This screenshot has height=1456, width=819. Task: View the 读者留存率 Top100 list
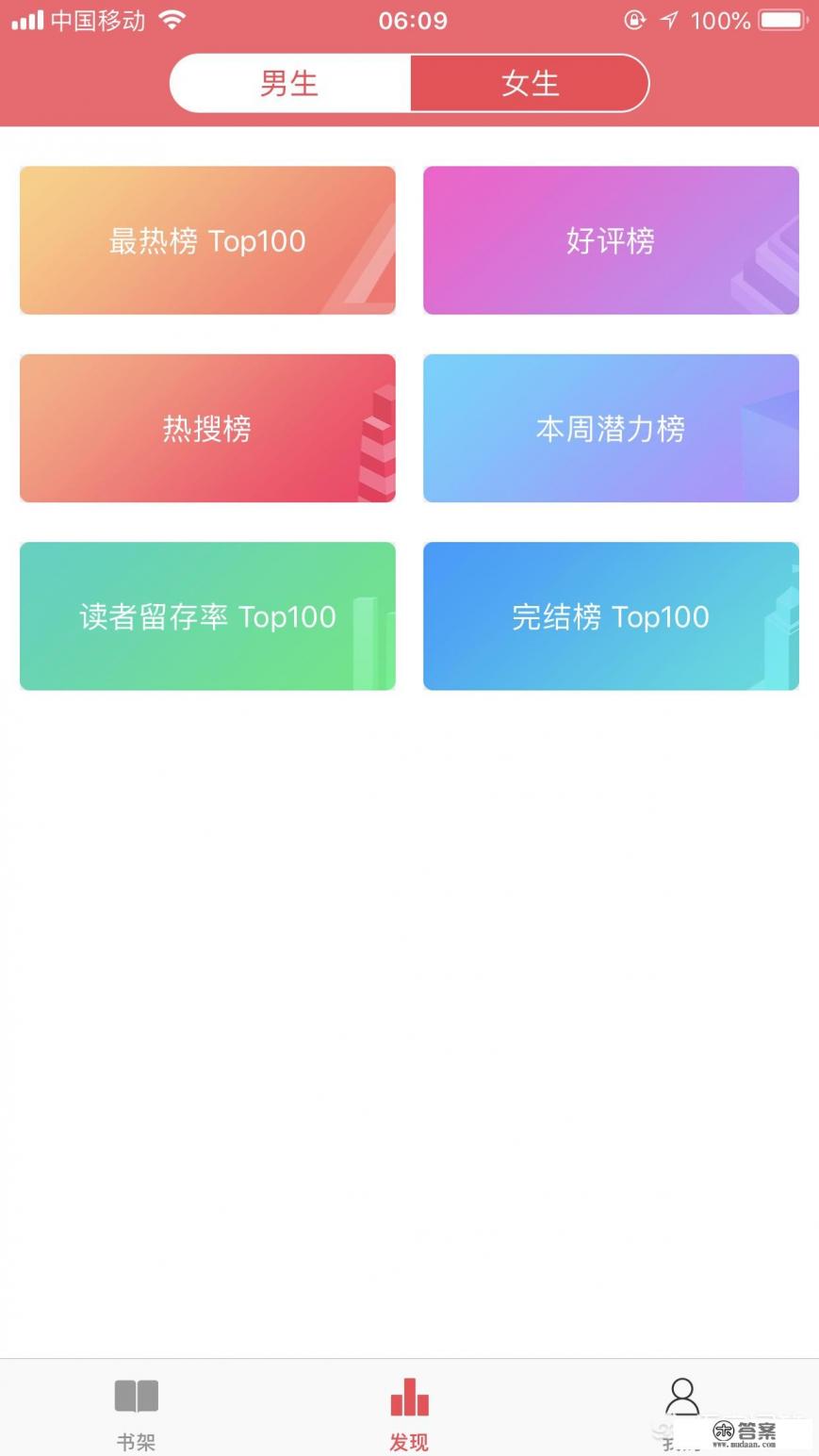(x=207, y=616)
